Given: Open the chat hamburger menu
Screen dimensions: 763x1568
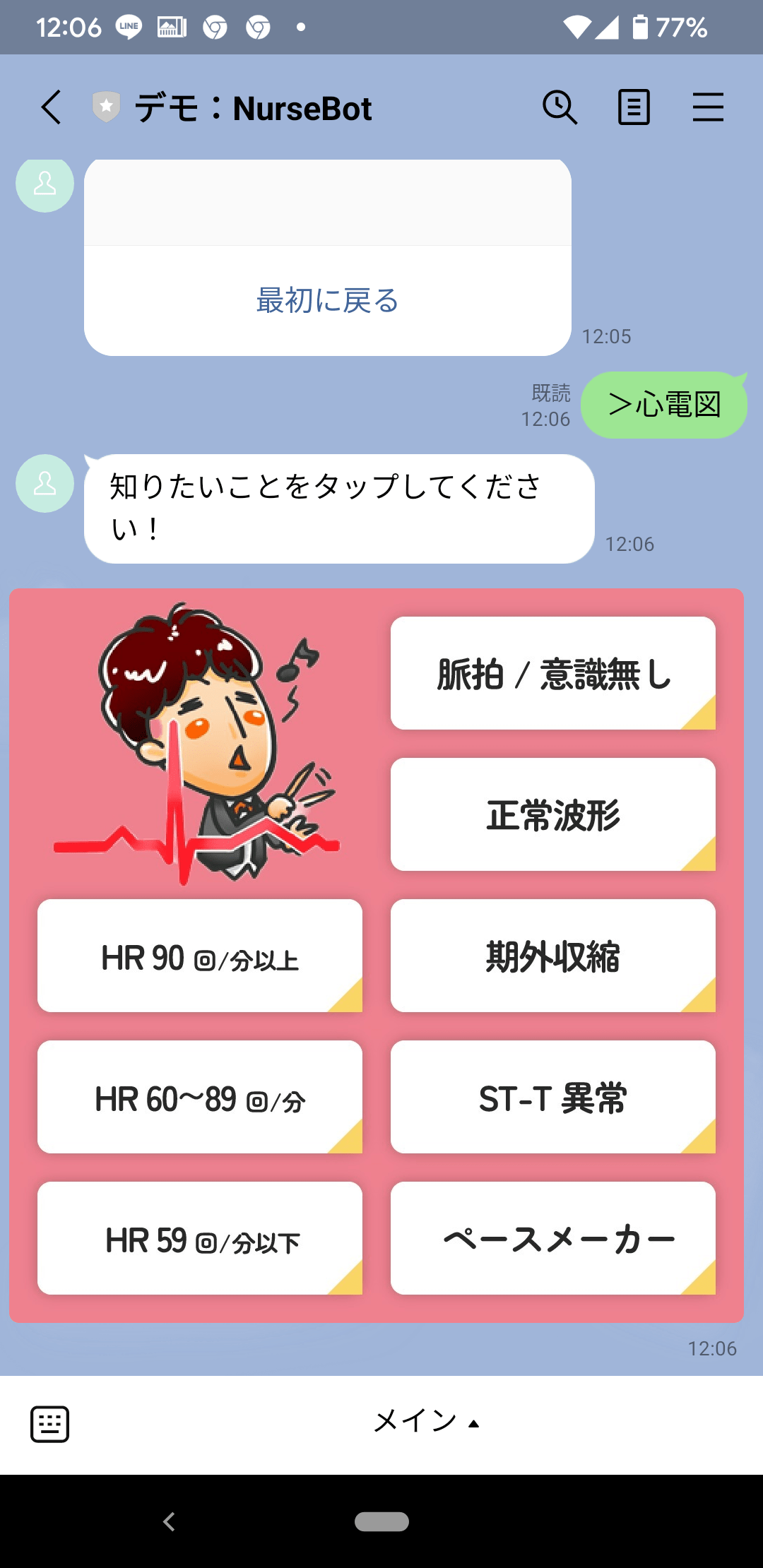Looking at the screenshot, I should (x=707, y=108).
